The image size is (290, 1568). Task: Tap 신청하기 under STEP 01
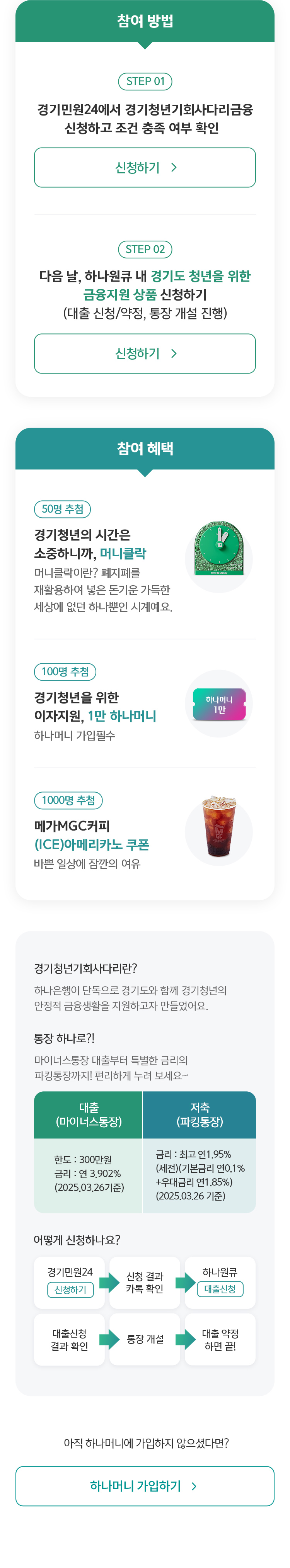[144, 167]
